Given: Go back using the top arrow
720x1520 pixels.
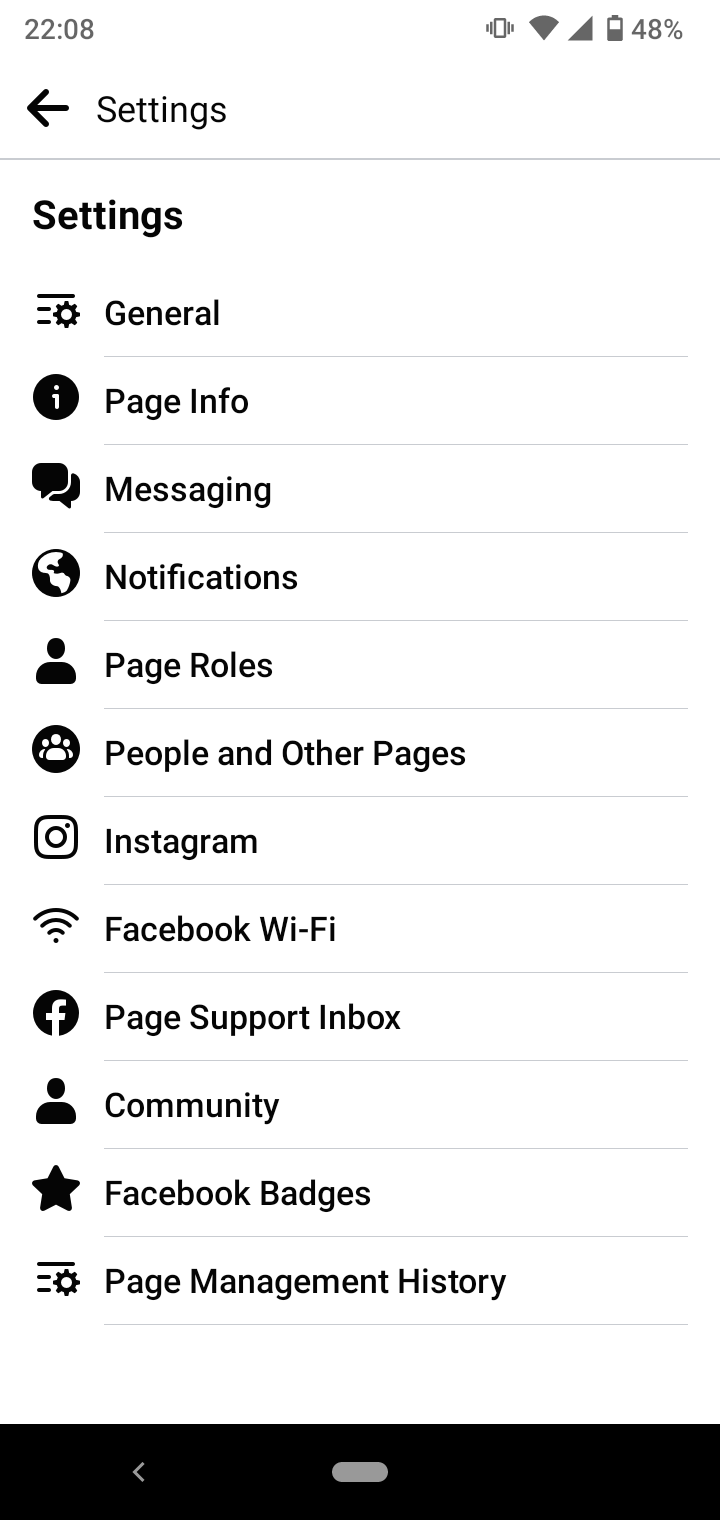Looking at the screenshot, I should [x=48, y=109].
